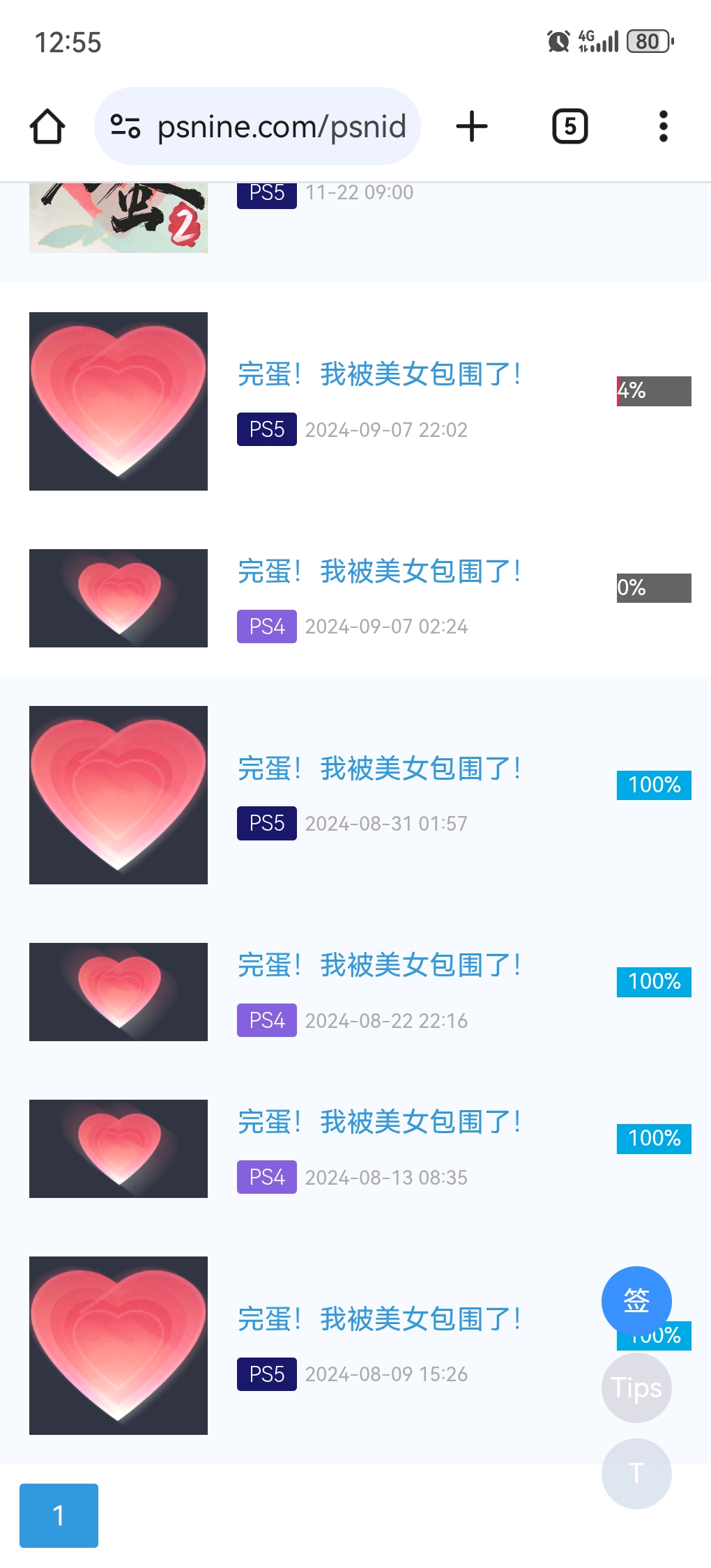Open the PS5 game dated 2024-09-07 22:02

(379, 375)
